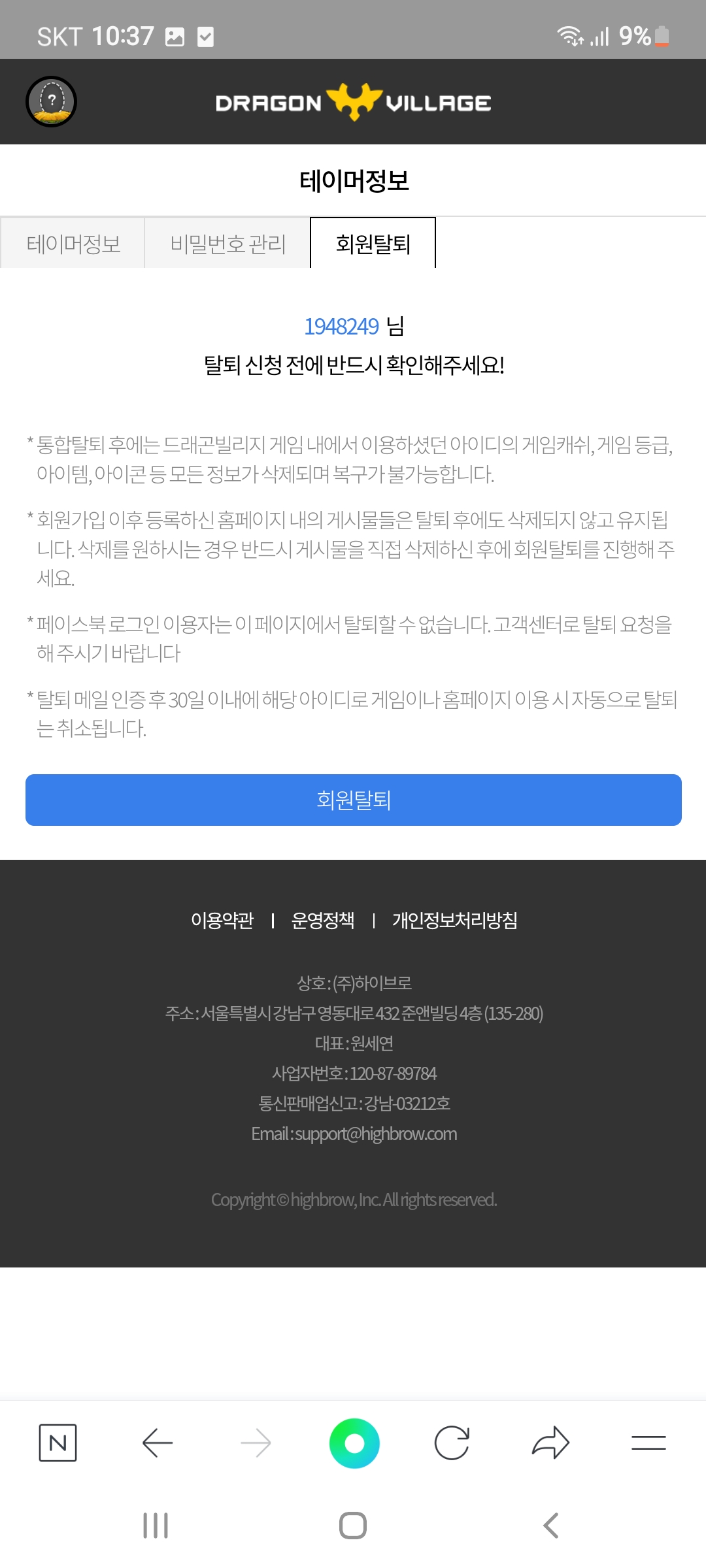
Task: Tap the green Naver search circle
Action: pos(354,1443)
